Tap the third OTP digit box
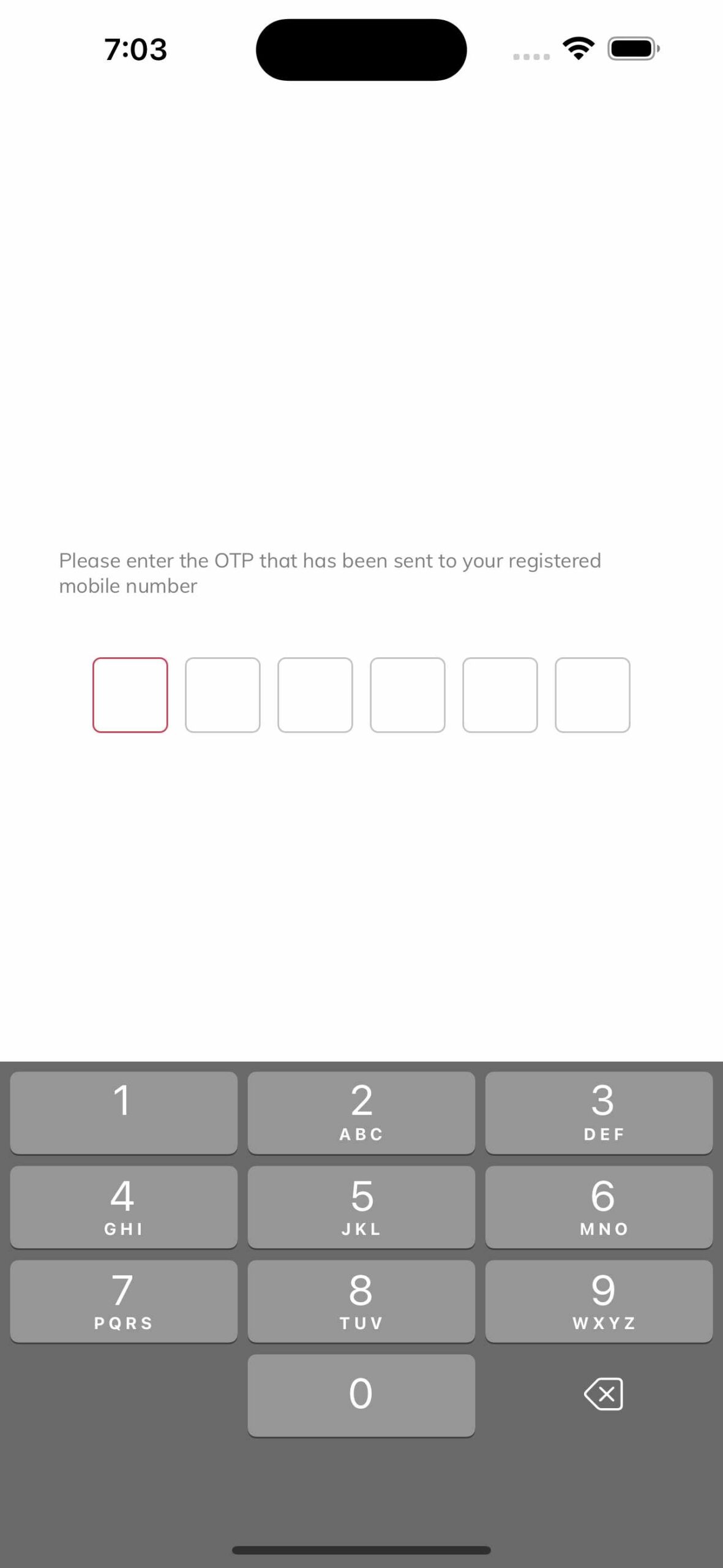 [x=315, y=695]
